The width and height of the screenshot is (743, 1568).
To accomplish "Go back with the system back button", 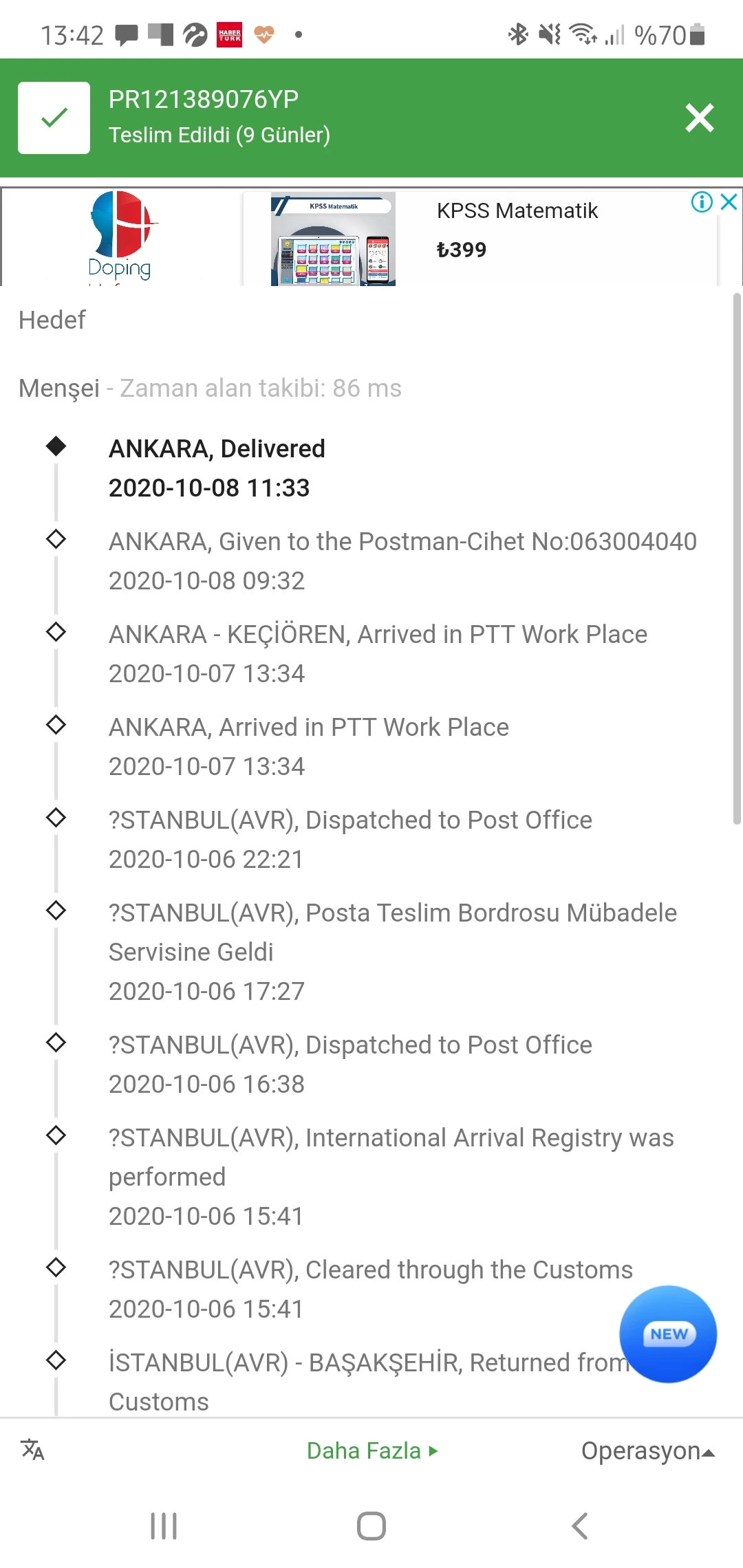I will (x=580, y=1526).
